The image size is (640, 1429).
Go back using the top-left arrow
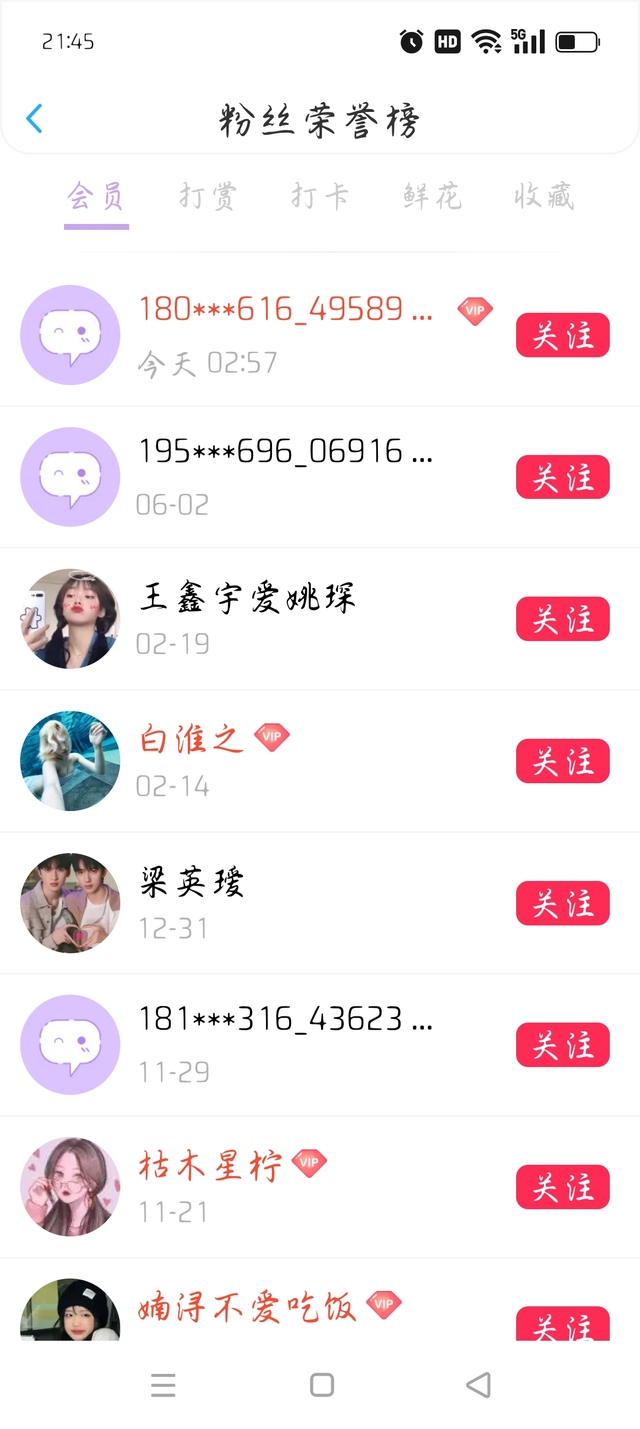[34, 119]
